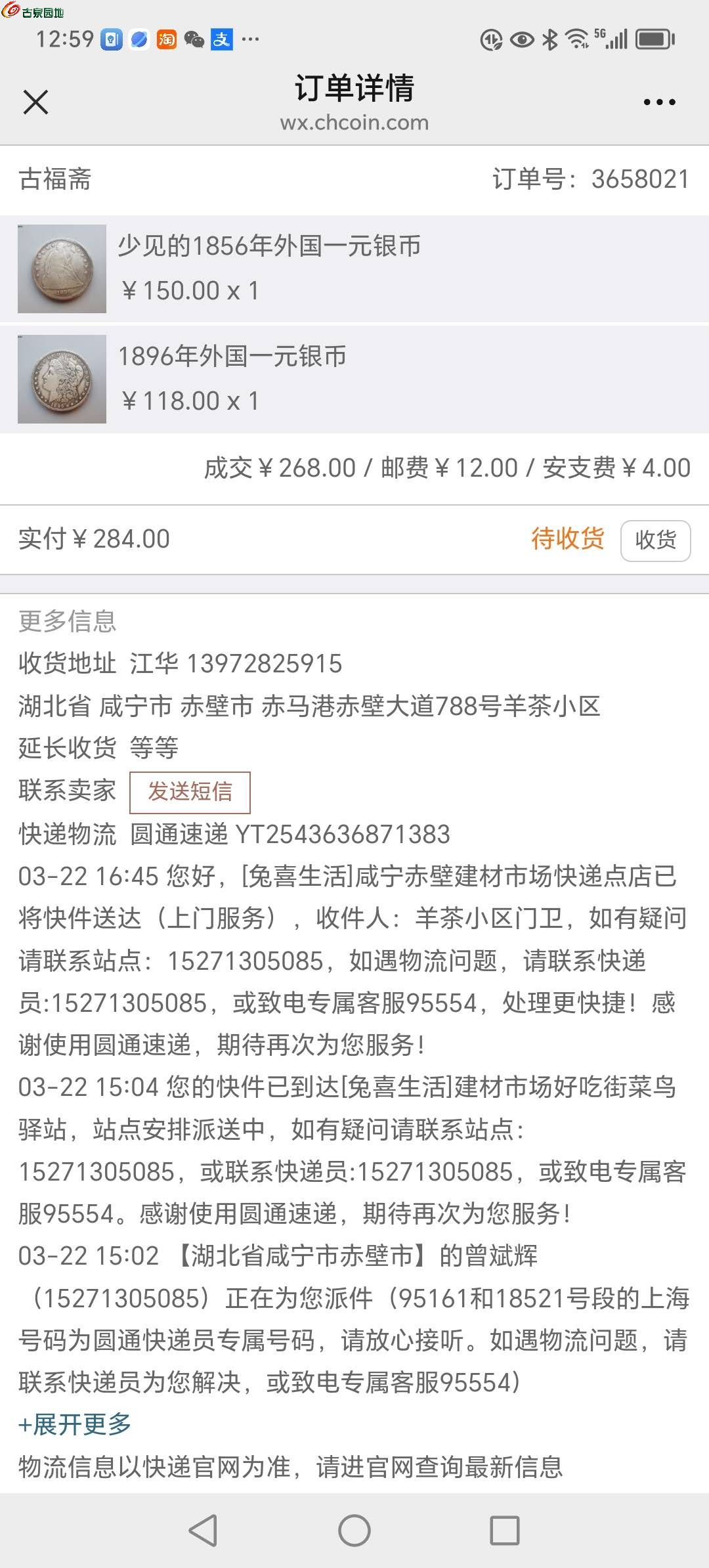709x1568 pixels.
Task: Expand more logistics with +展开更多
Action: point(75,1424)
